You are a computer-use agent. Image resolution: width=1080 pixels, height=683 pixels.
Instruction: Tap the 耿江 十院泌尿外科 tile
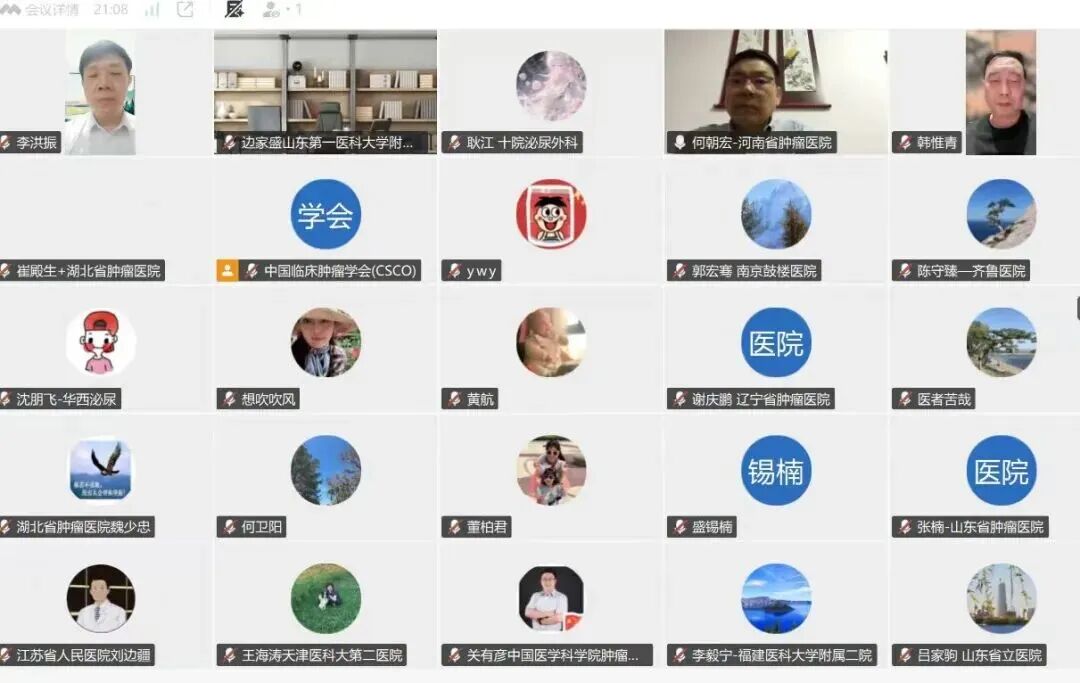click(x=551, y=92)
